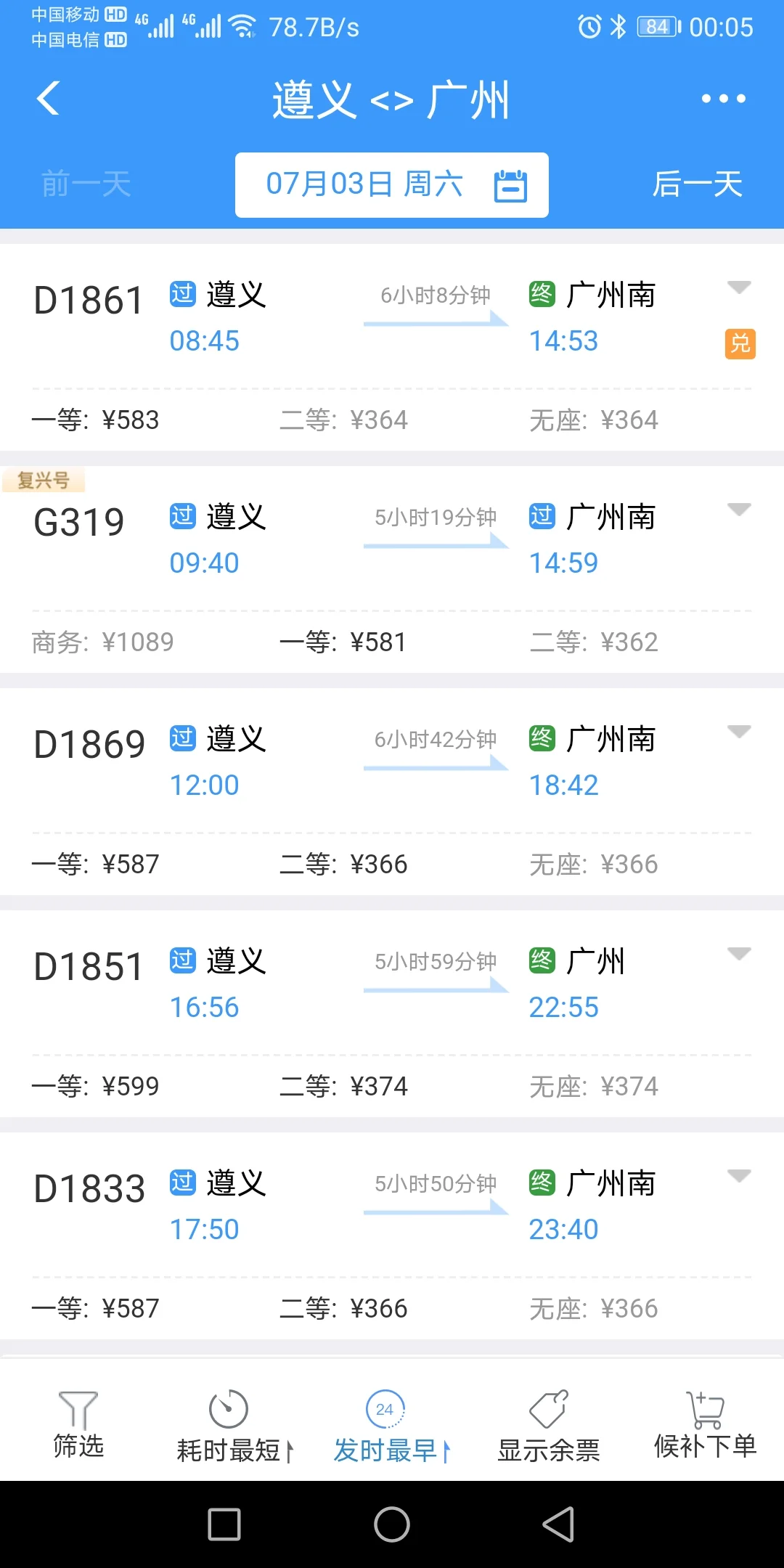784x1568 pixels.
Task: Tap the 遵义 <> 广州 route title
Action: click(392, 100)
